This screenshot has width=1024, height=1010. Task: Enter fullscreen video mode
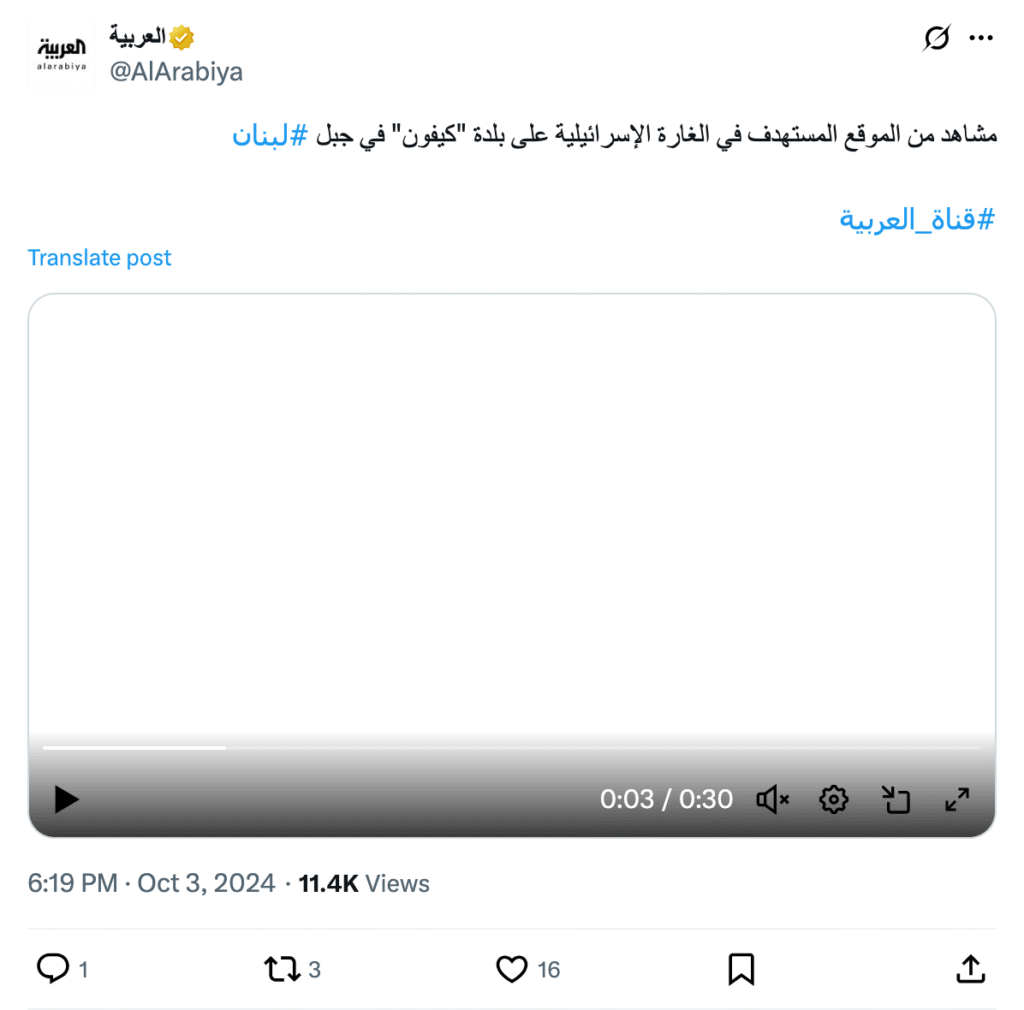957,799
